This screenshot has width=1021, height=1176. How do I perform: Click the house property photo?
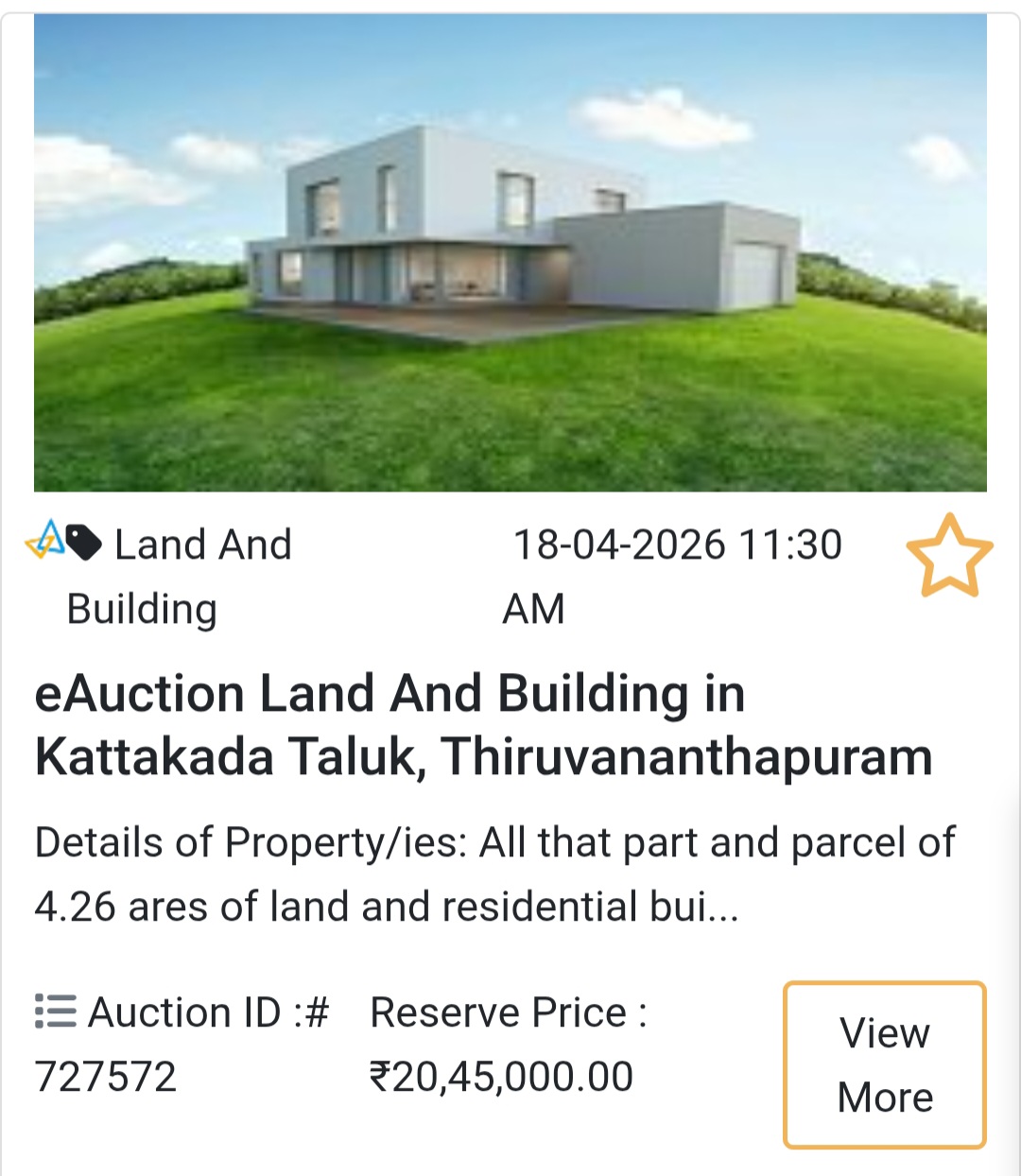tap(510, 251)
